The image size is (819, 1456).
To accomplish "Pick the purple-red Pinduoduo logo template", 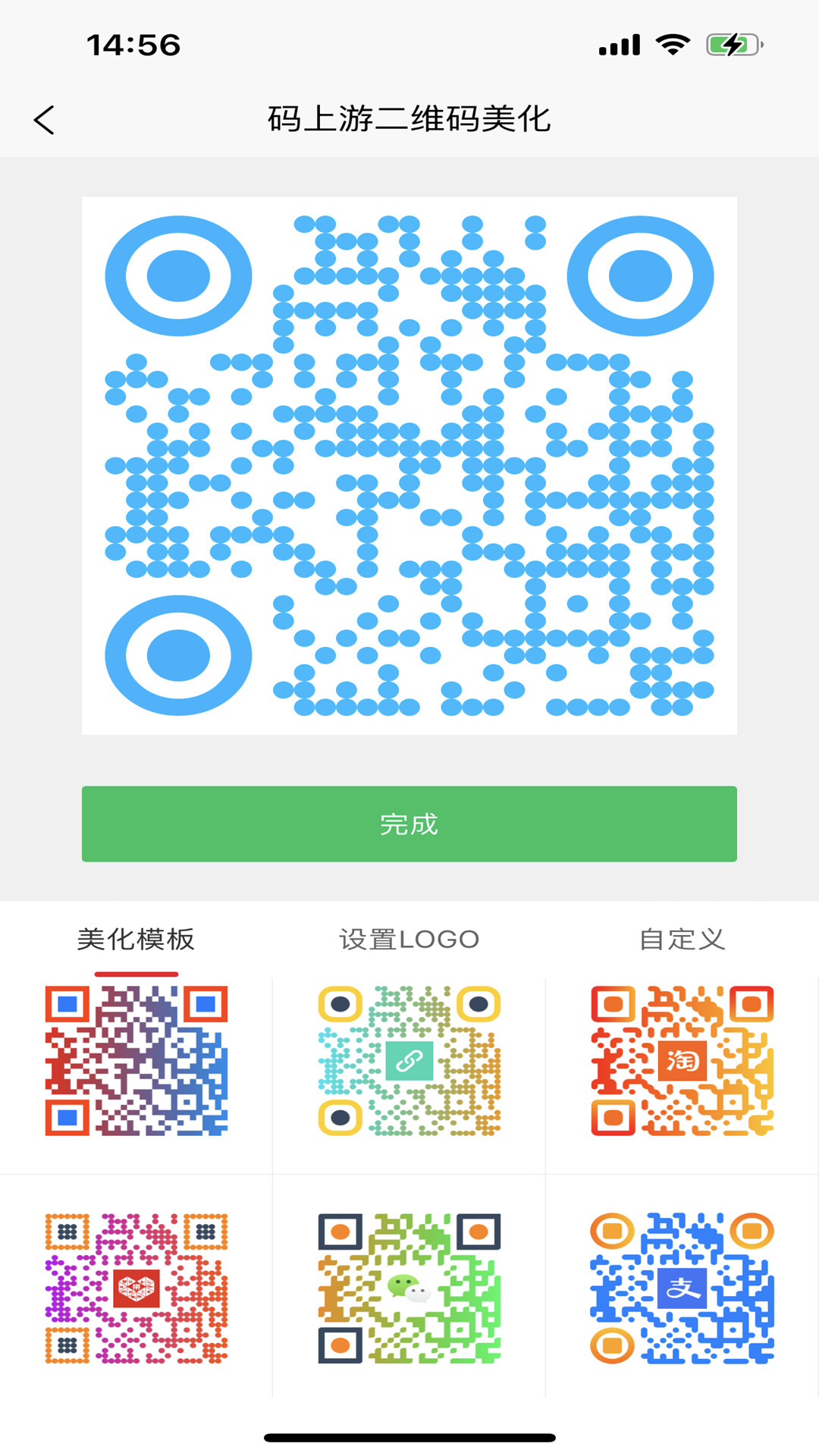I will 136,1288.
